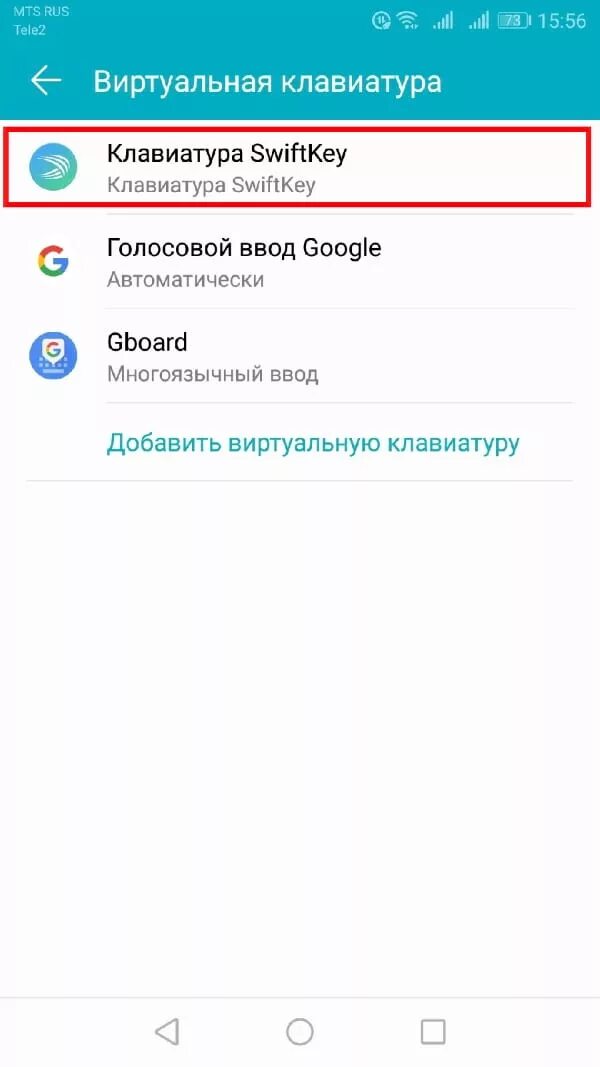Open the Gboard keyboard settings
Screen dimensions: 600x1067
(x=300, y=356)
